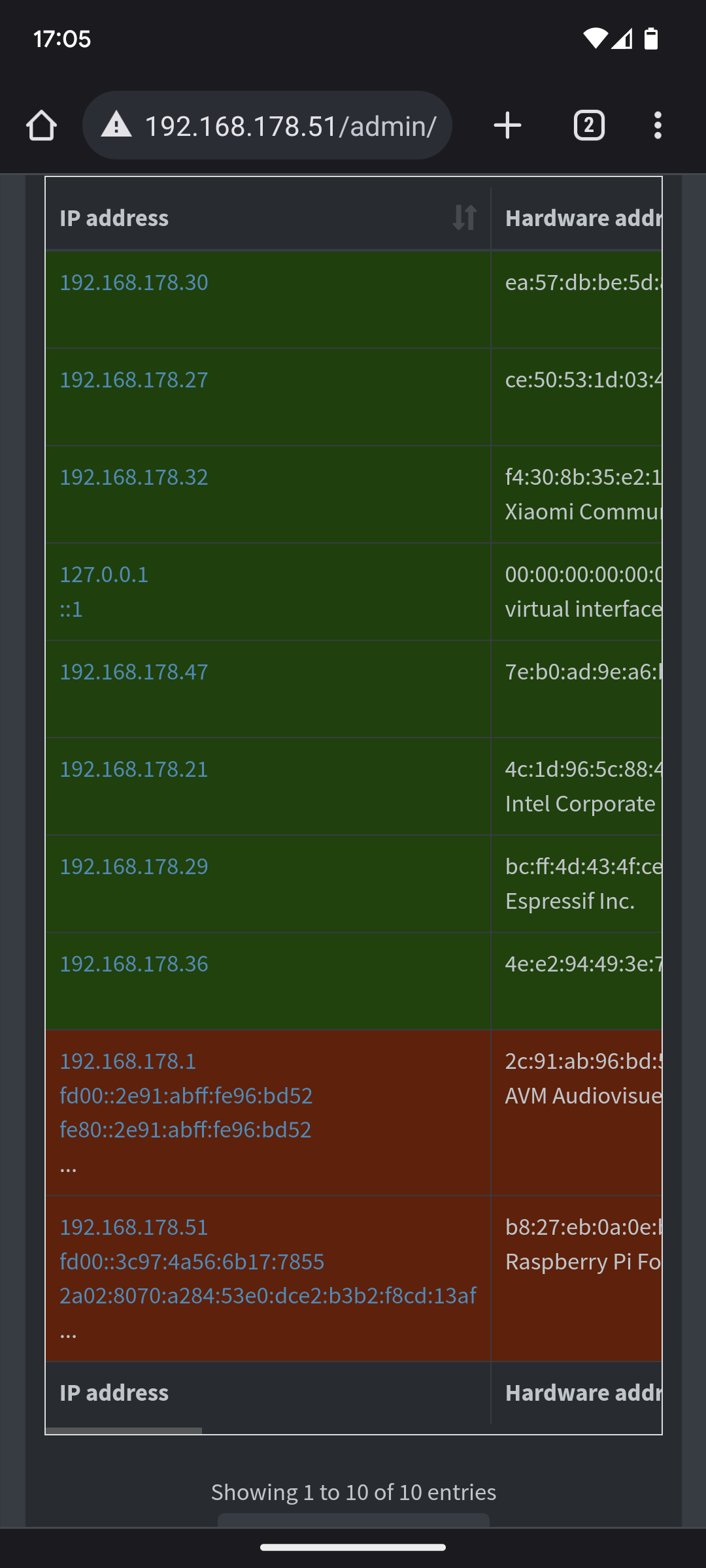Viewport: 706px width, 1568px height.
Task: Open the router address 192.168.178.1
Action: 128,1061
